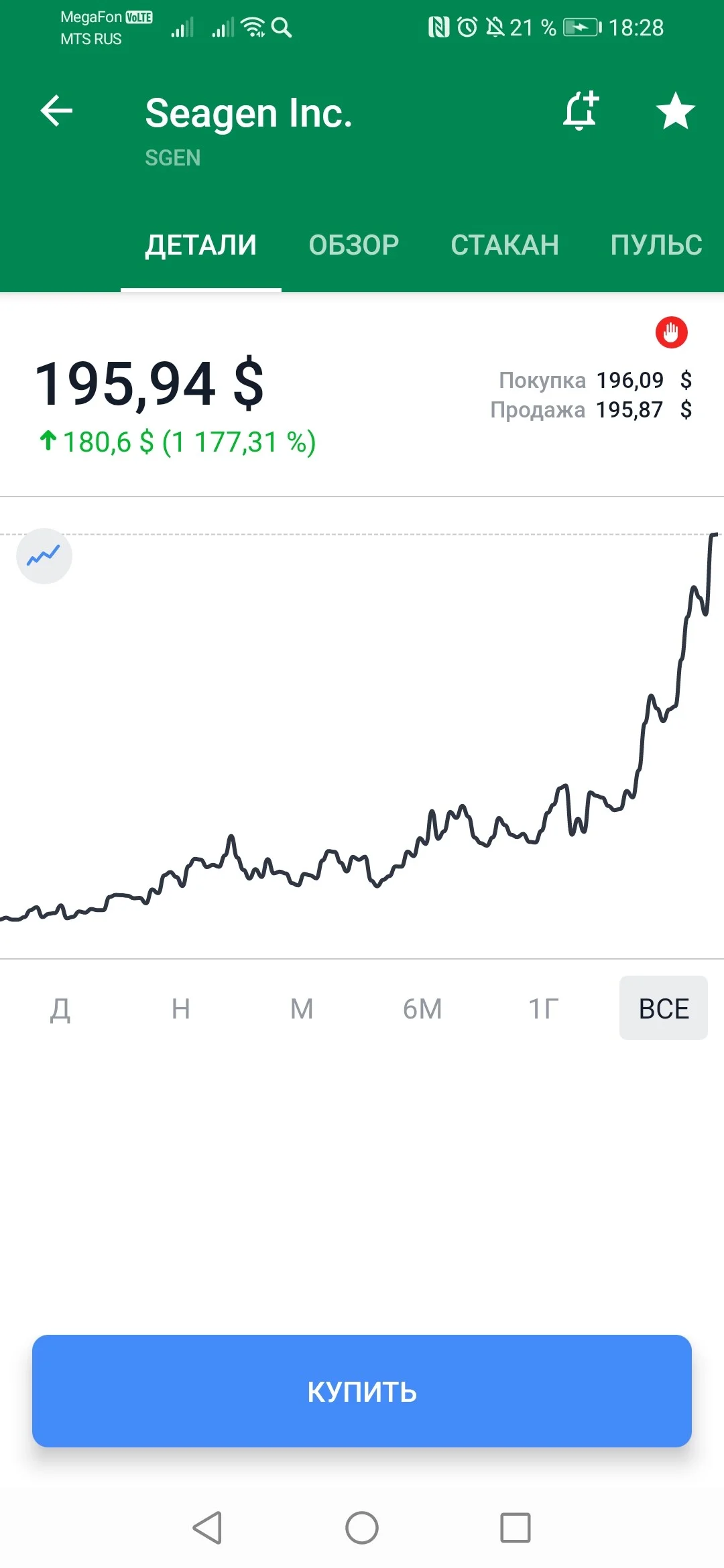
Task: Switch to the ОБЗОР tab
Action: tap(354, 245)
